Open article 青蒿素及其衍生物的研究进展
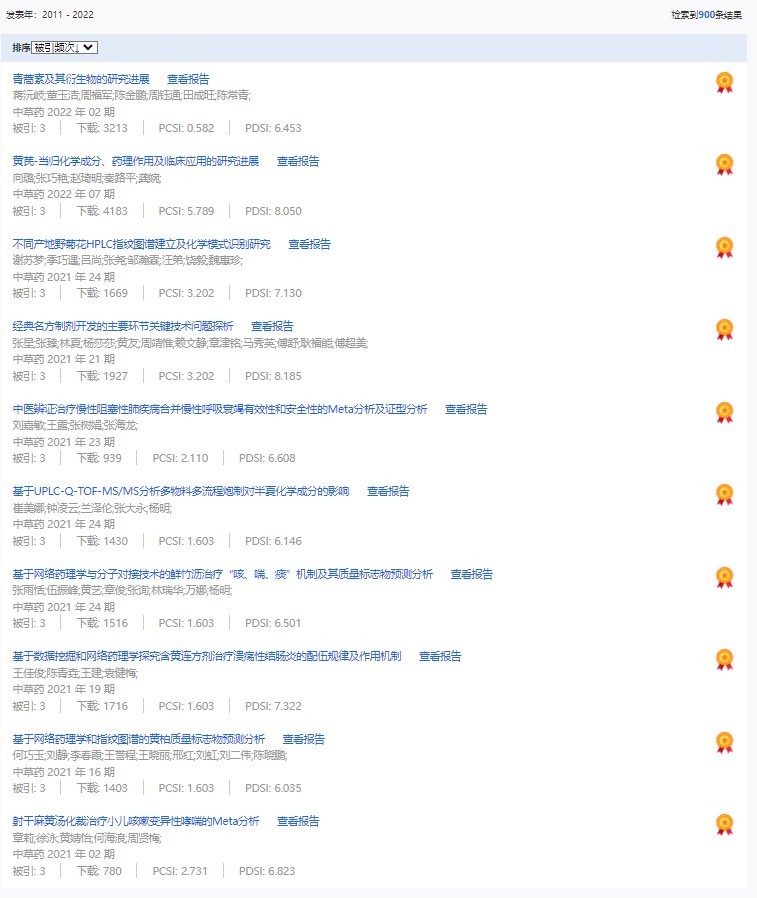Viewport: 757px width, 898px height. [x=81, y=79]
